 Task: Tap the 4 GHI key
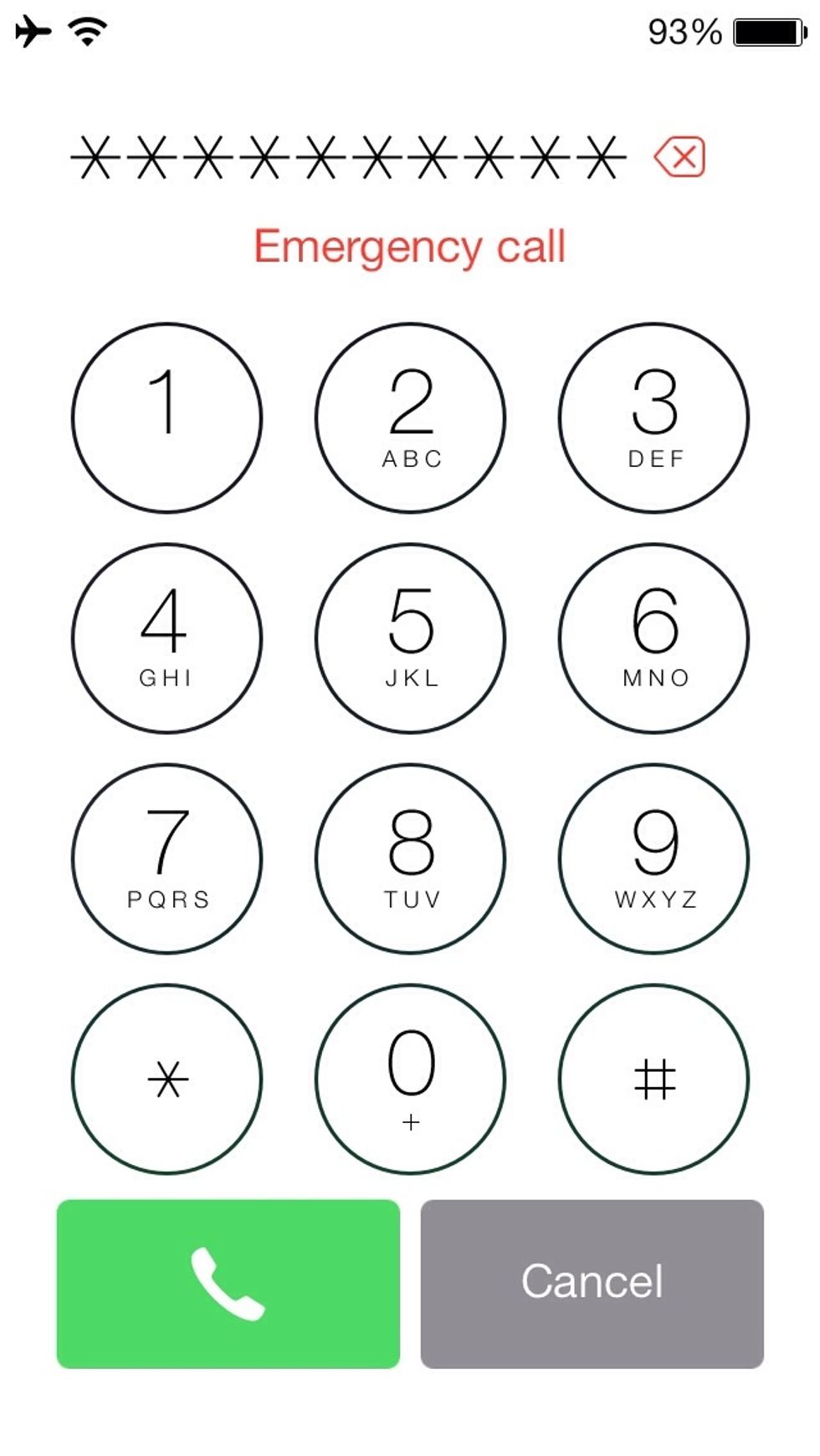click(x=167, y=638)
